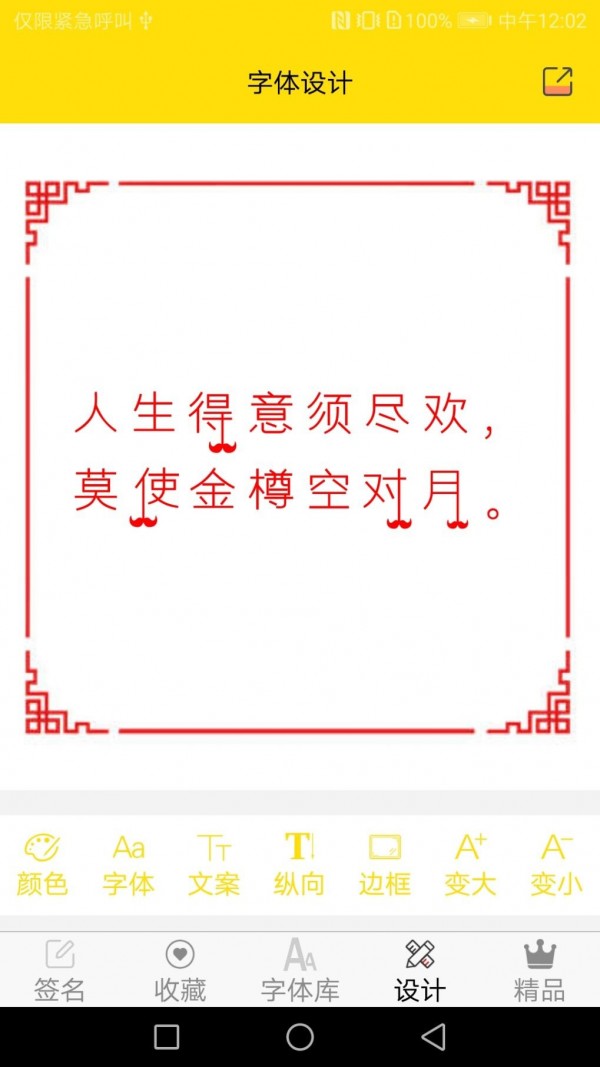600x1067 pixels.
Task: Go to the 字体库 font library tab
Action: pos(300,971)
